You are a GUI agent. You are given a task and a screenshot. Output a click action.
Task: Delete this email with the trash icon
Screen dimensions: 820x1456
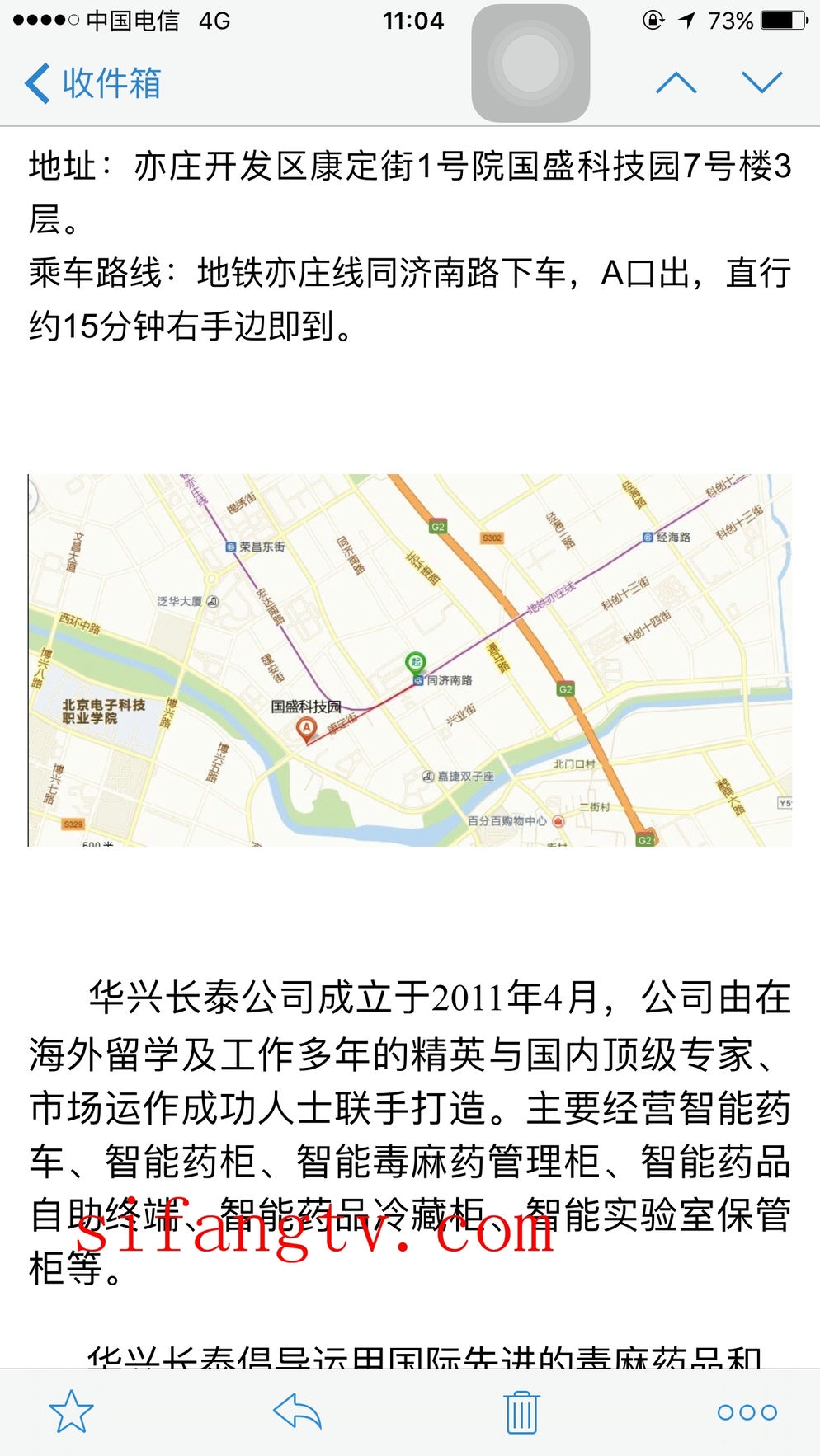click(x=521, y=1412)
